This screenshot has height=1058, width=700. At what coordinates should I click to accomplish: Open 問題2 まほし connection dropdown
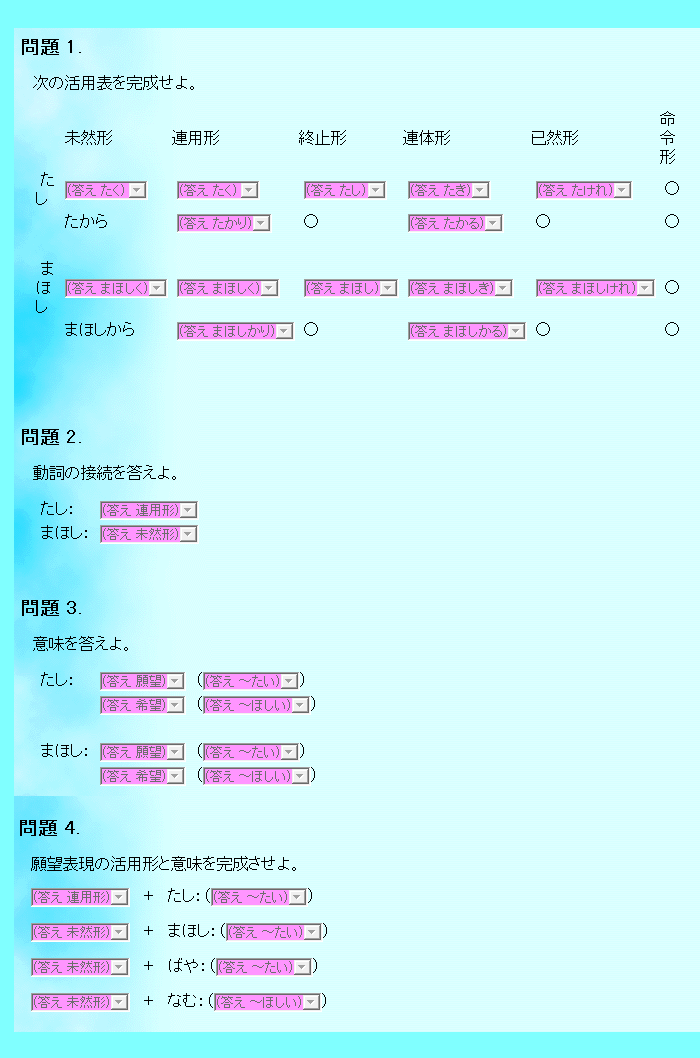tap(149, 534)
